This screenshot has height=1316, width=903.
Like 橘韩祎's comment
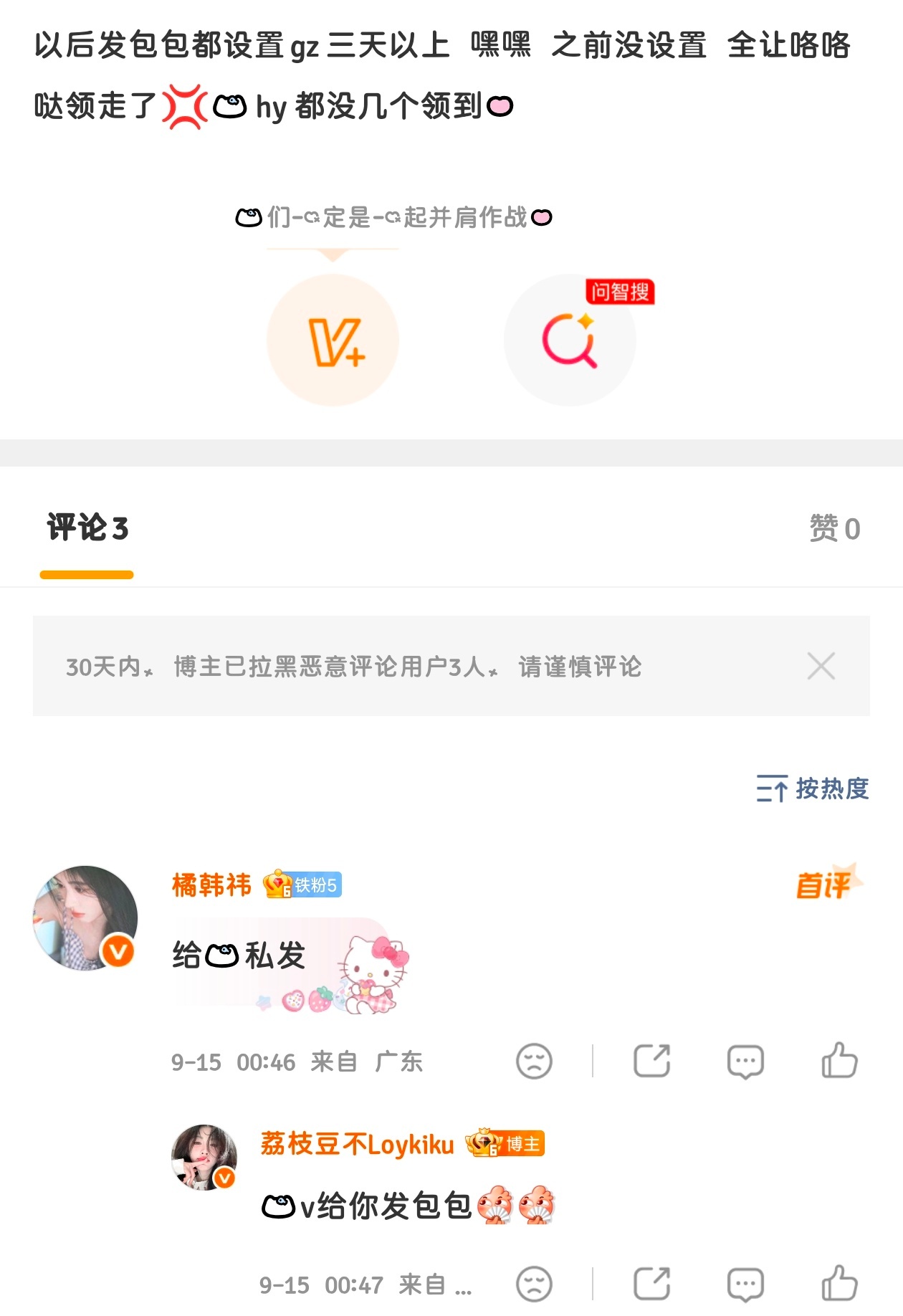839,1061
